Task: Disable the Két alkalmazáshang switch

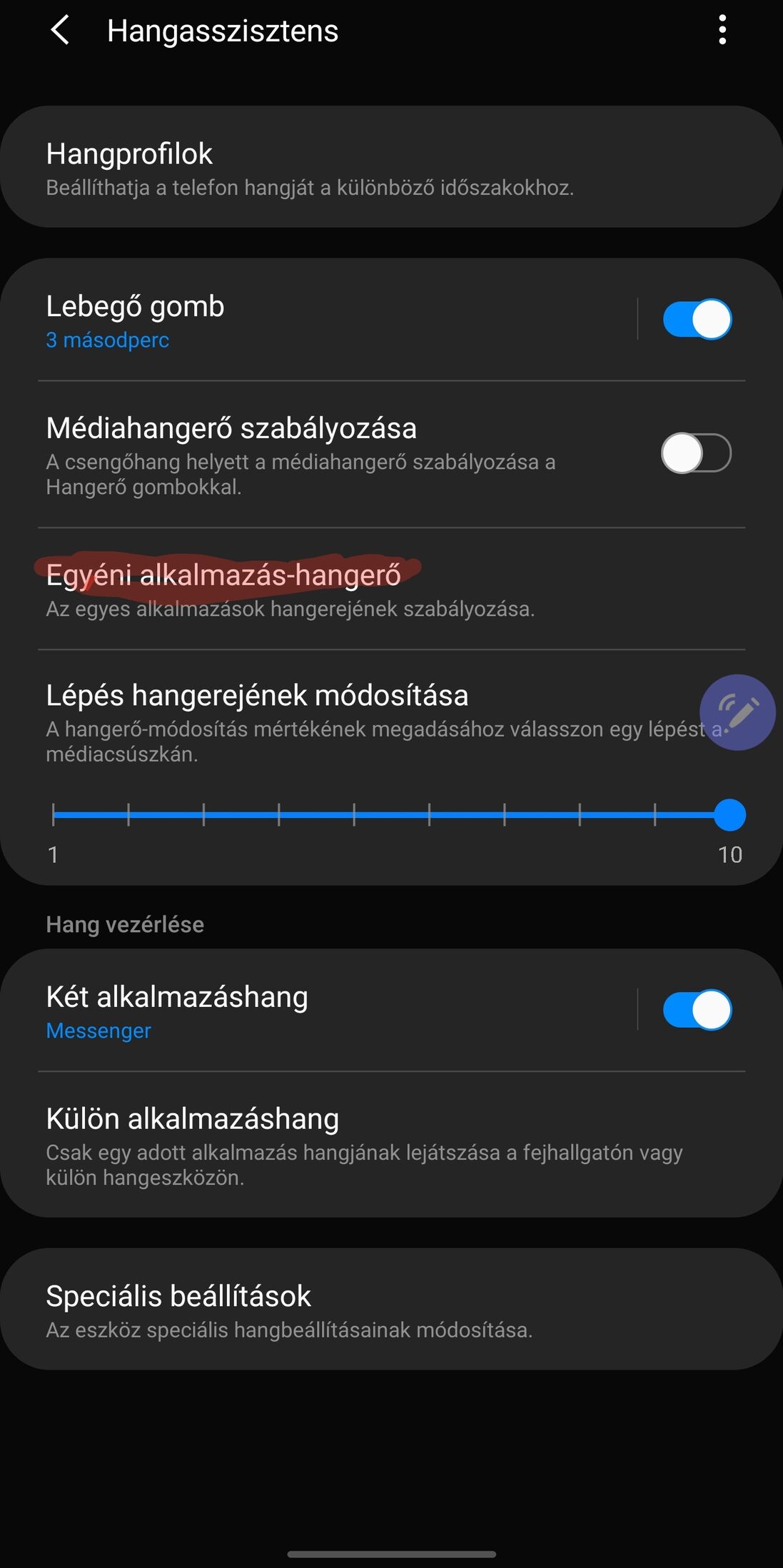Action: coord(697,1010)
